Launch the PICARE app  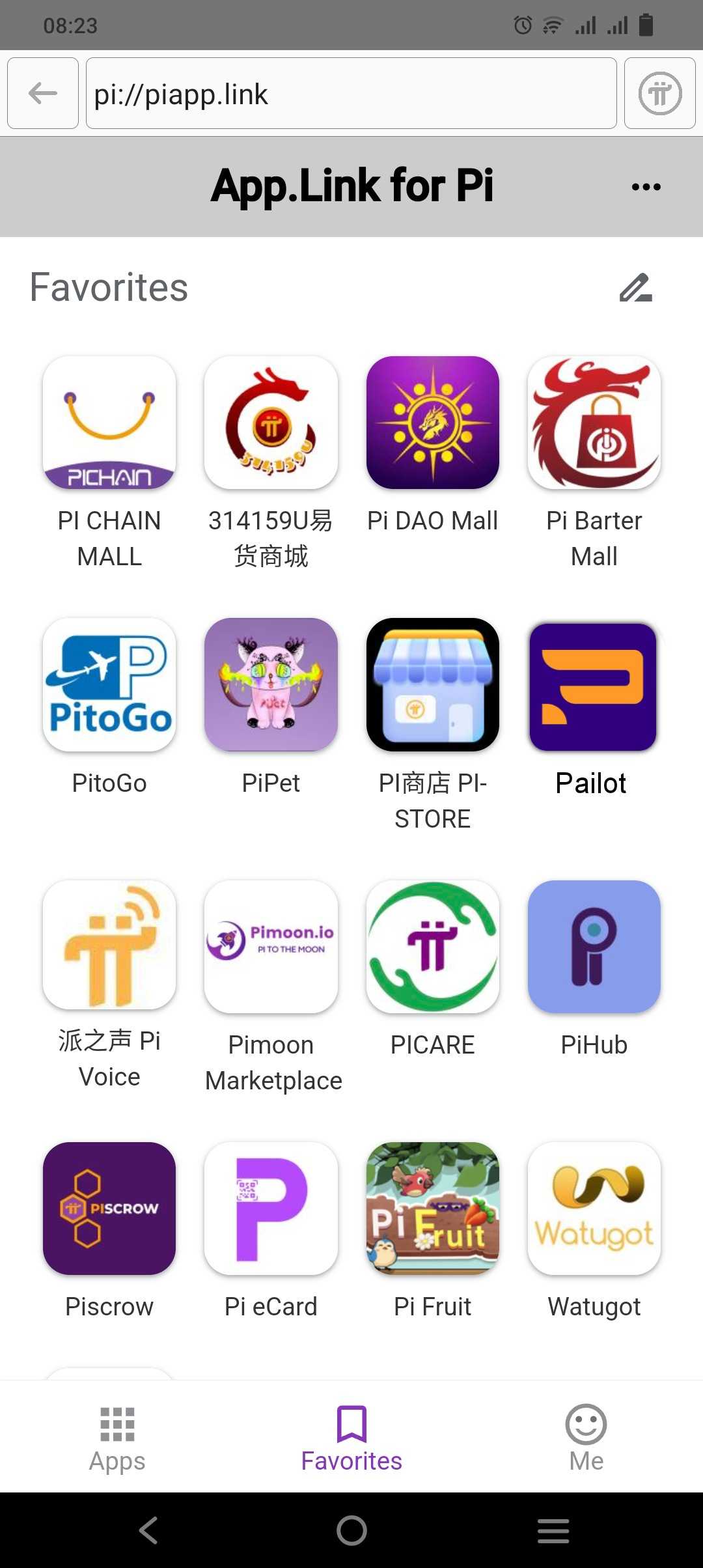tap(433, 947)
